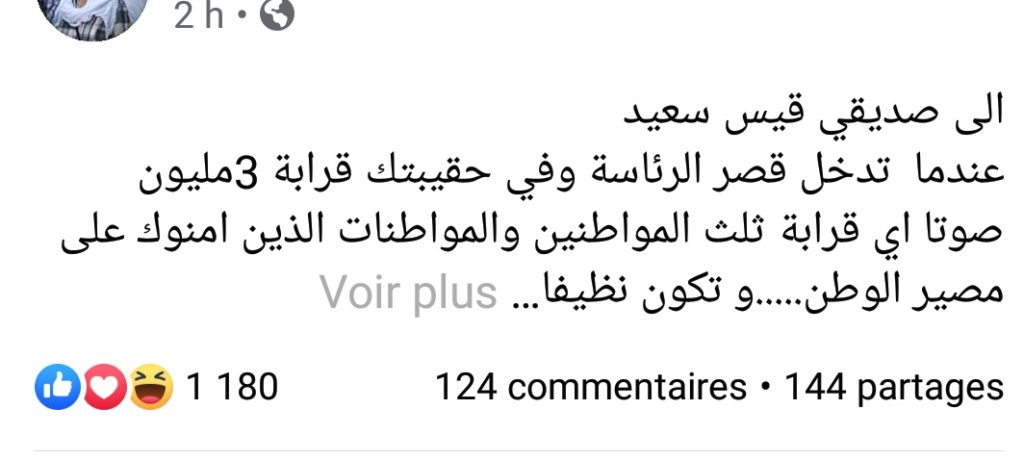View the list of 1 180 reactions

[232, 386]
